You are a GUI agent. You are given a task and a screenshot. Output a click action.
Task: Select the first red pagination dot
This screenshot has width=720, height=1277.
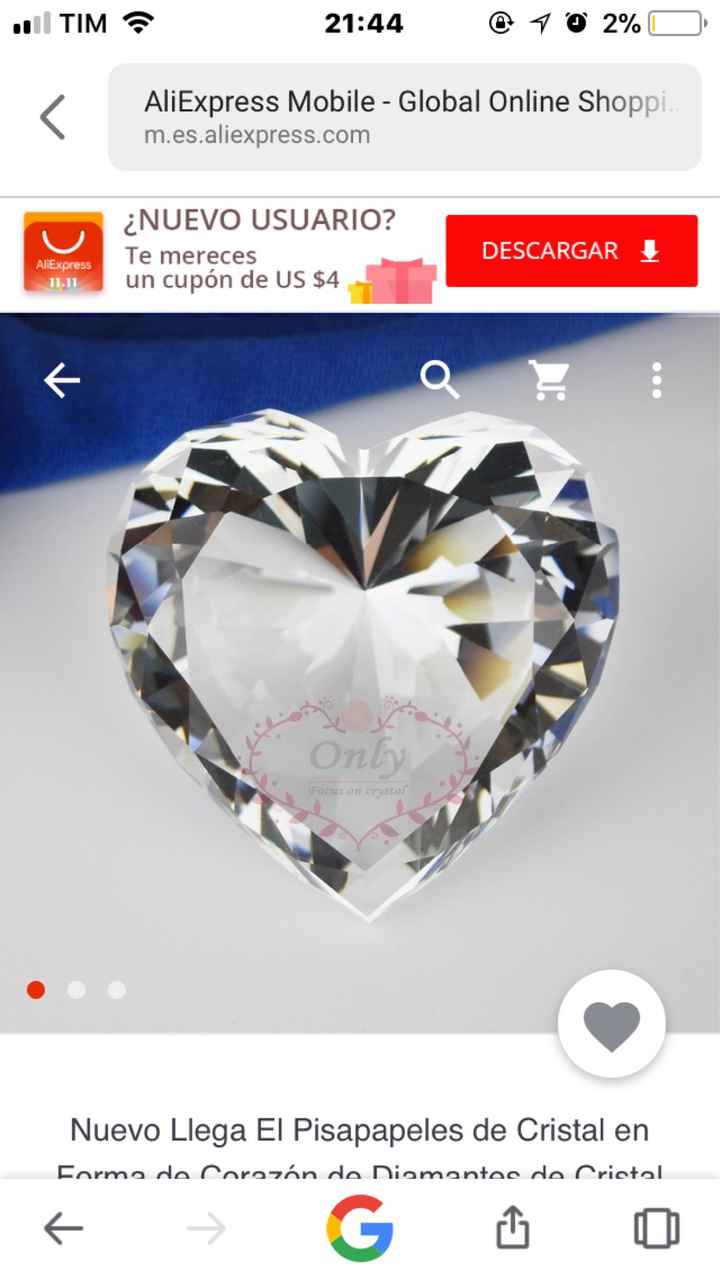coord(37,990)
